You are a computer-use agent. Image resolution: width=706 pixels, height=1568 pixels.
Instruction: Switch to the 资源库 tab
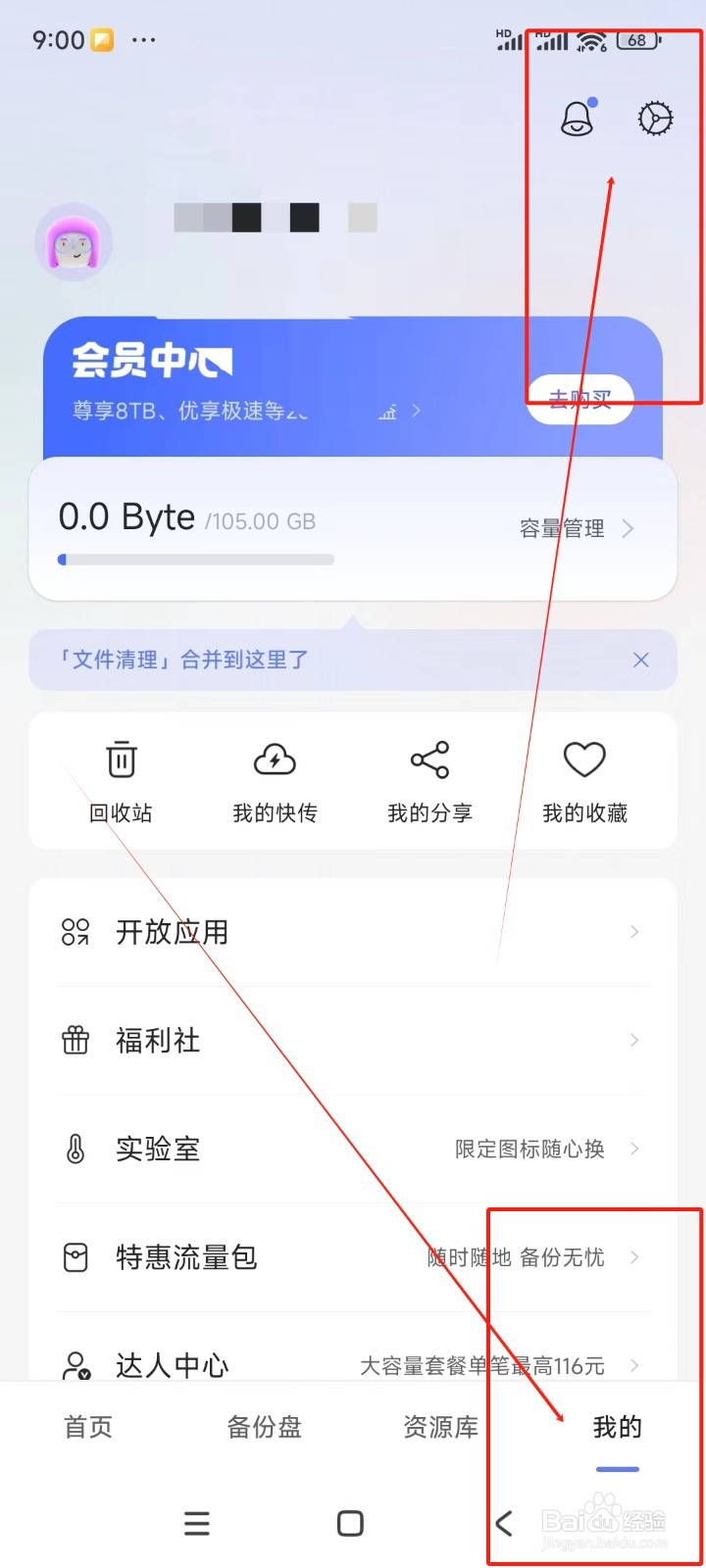[440, 1428]
